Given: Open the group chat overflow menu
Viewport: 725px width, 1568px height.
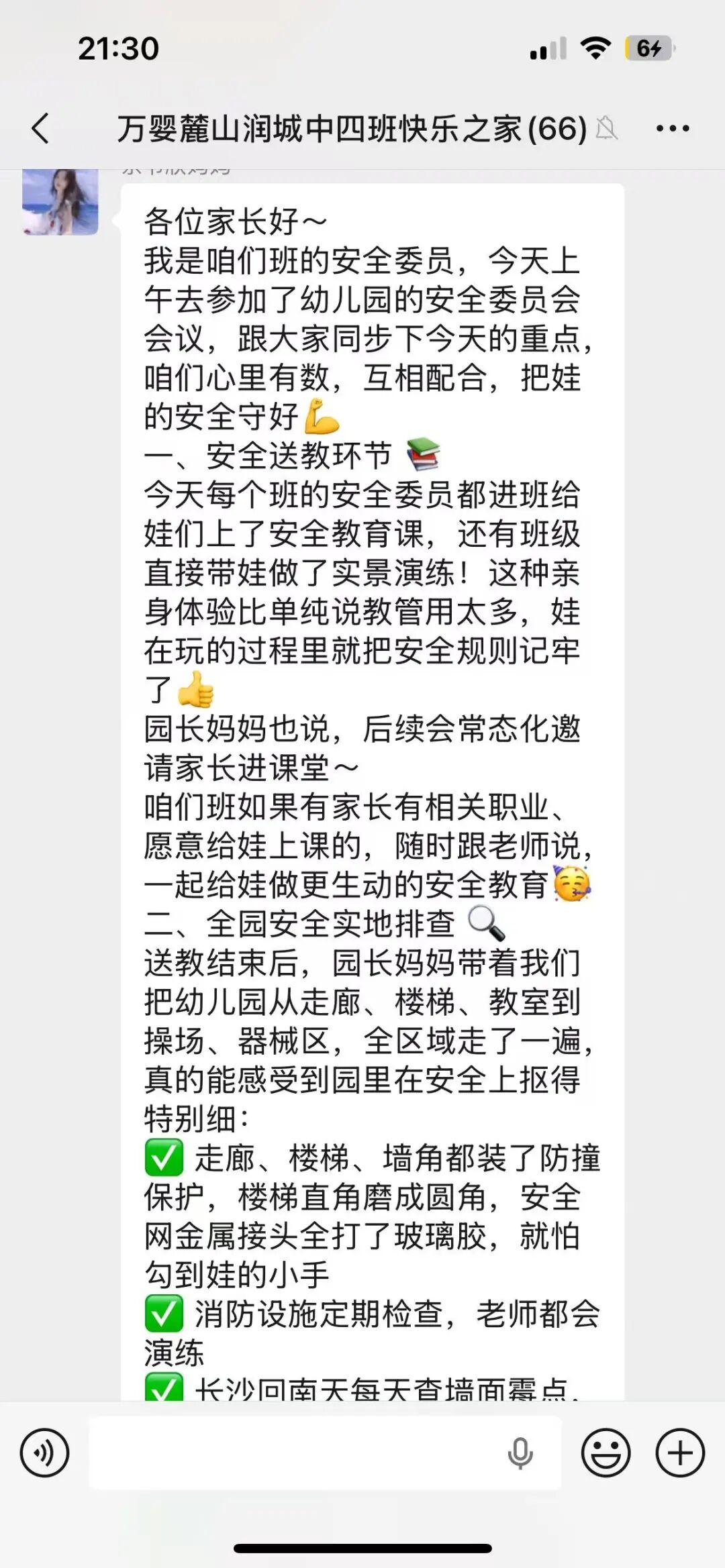Looking at the screenshot, I should [x=672, y=128].
